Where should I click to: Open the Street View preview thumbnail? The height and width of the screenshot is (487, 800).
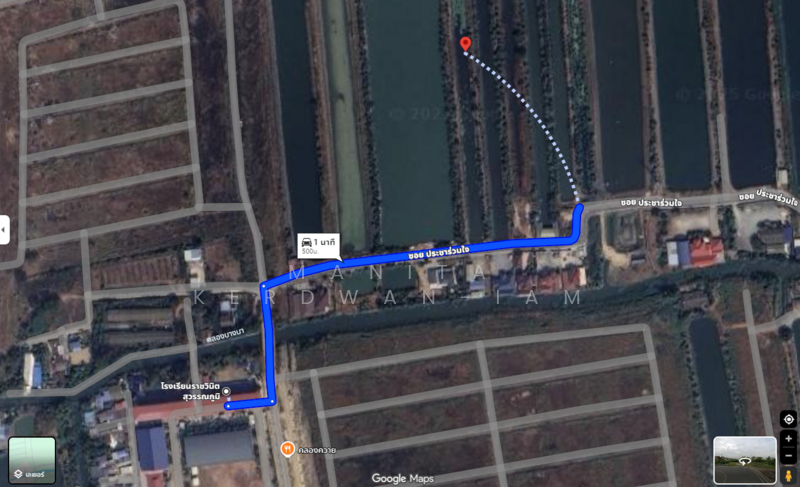pos(744,460)
